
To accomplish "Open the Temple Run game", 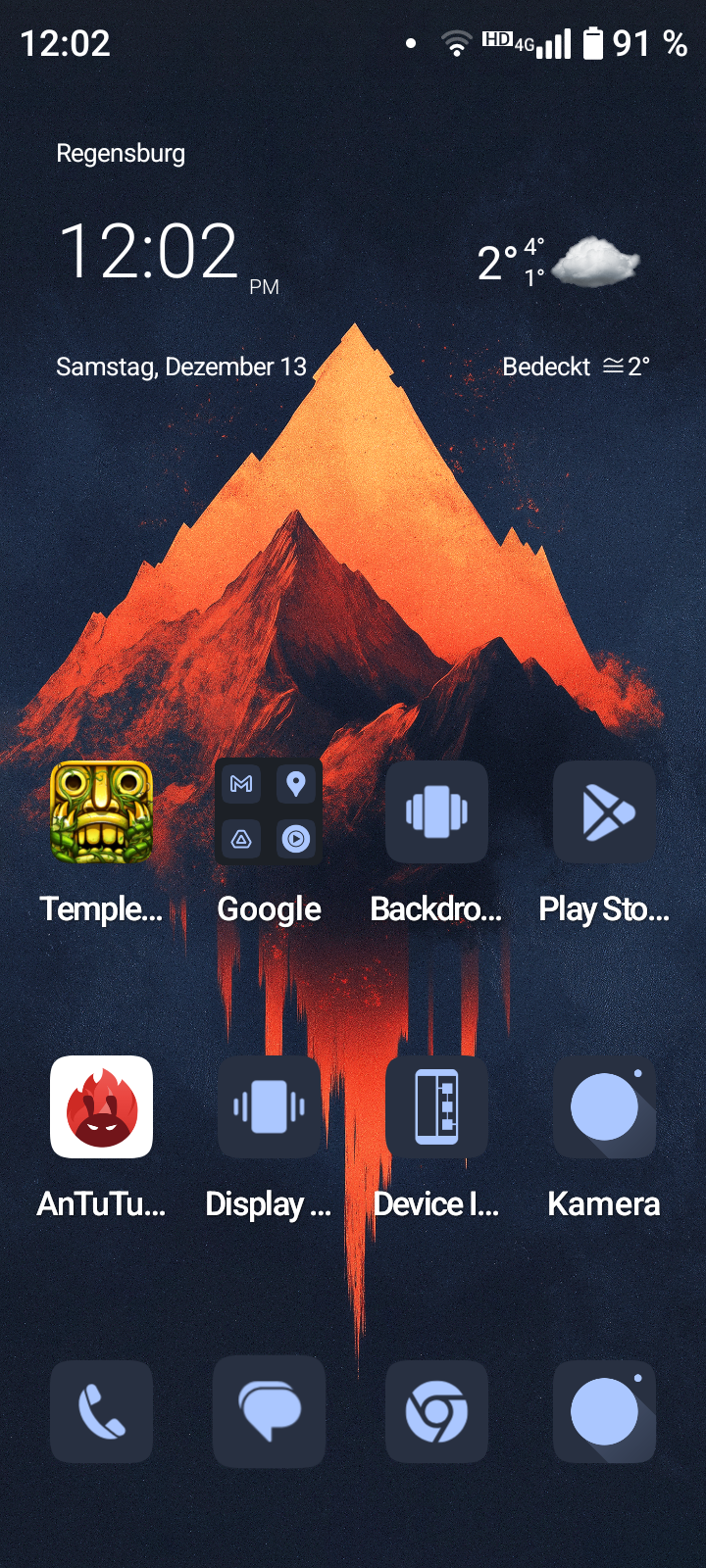I will coord(102,812).
